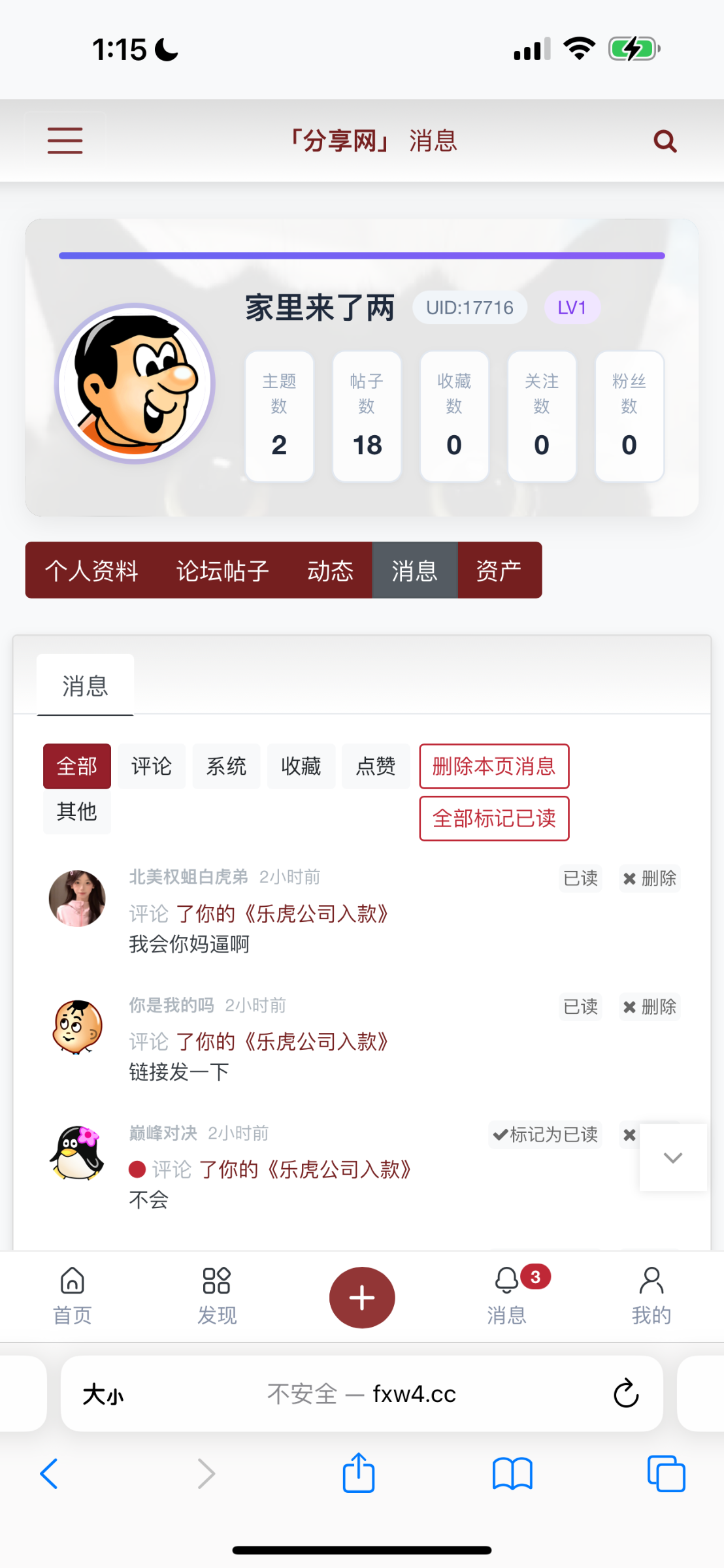Mark all messages read with 全部标记已读
Image resolution: width=724 pixels, height=1568 pixels.
494,819
